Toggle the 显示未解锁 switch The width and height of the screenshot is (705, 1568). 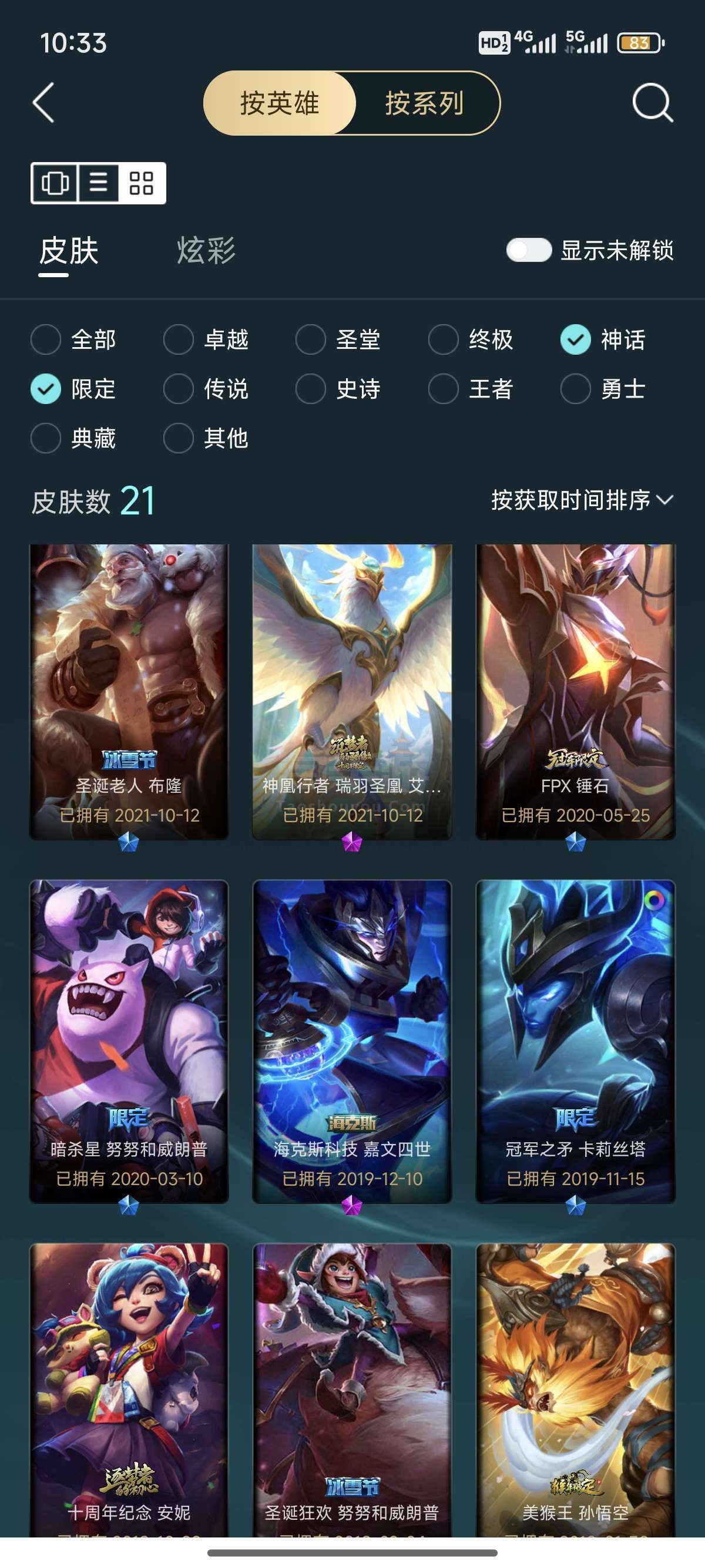[x=528, y=250]
